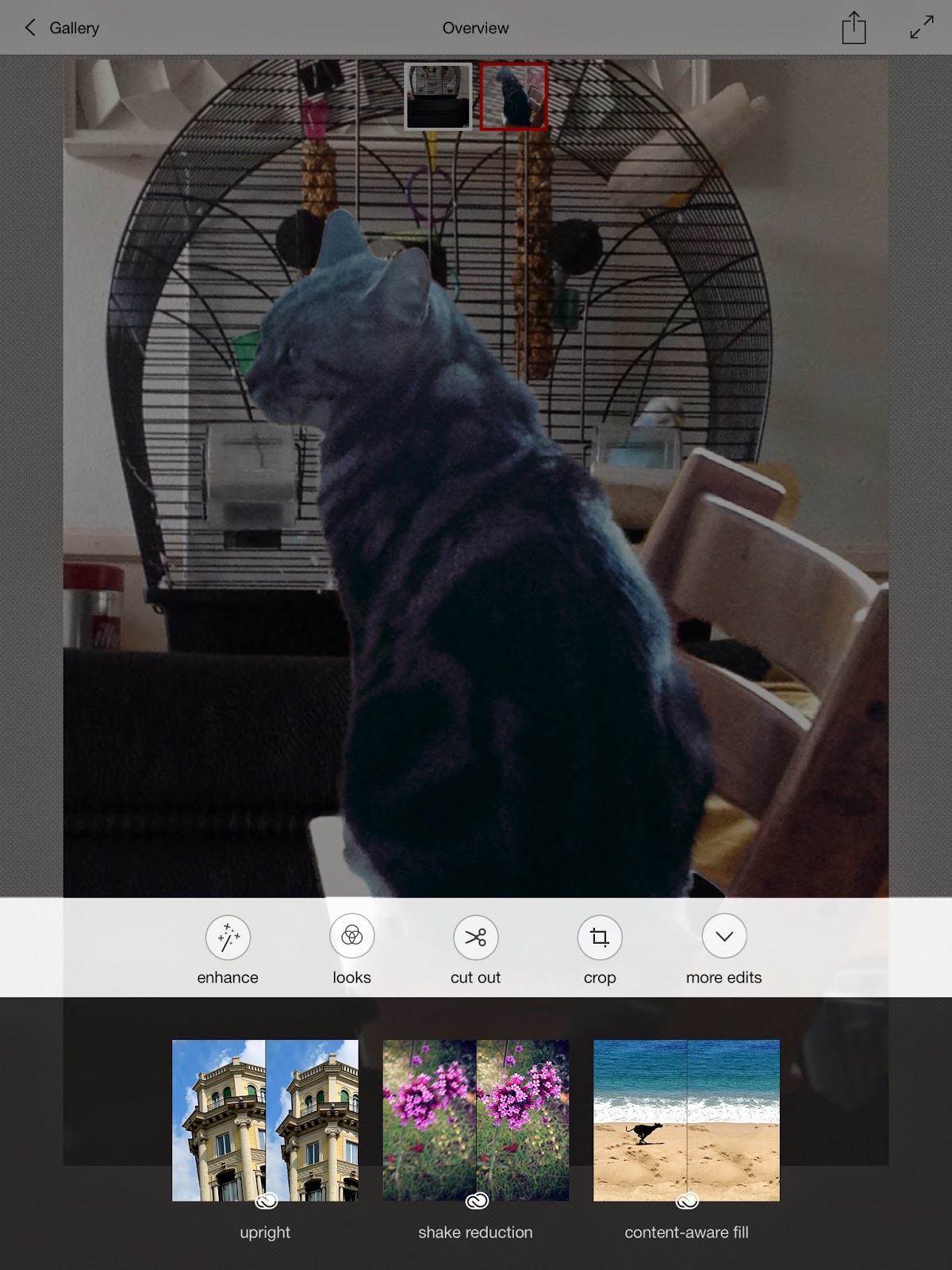Open the crop tool
The height and width of the screenshot is (1270, 952).
point(600,937)
